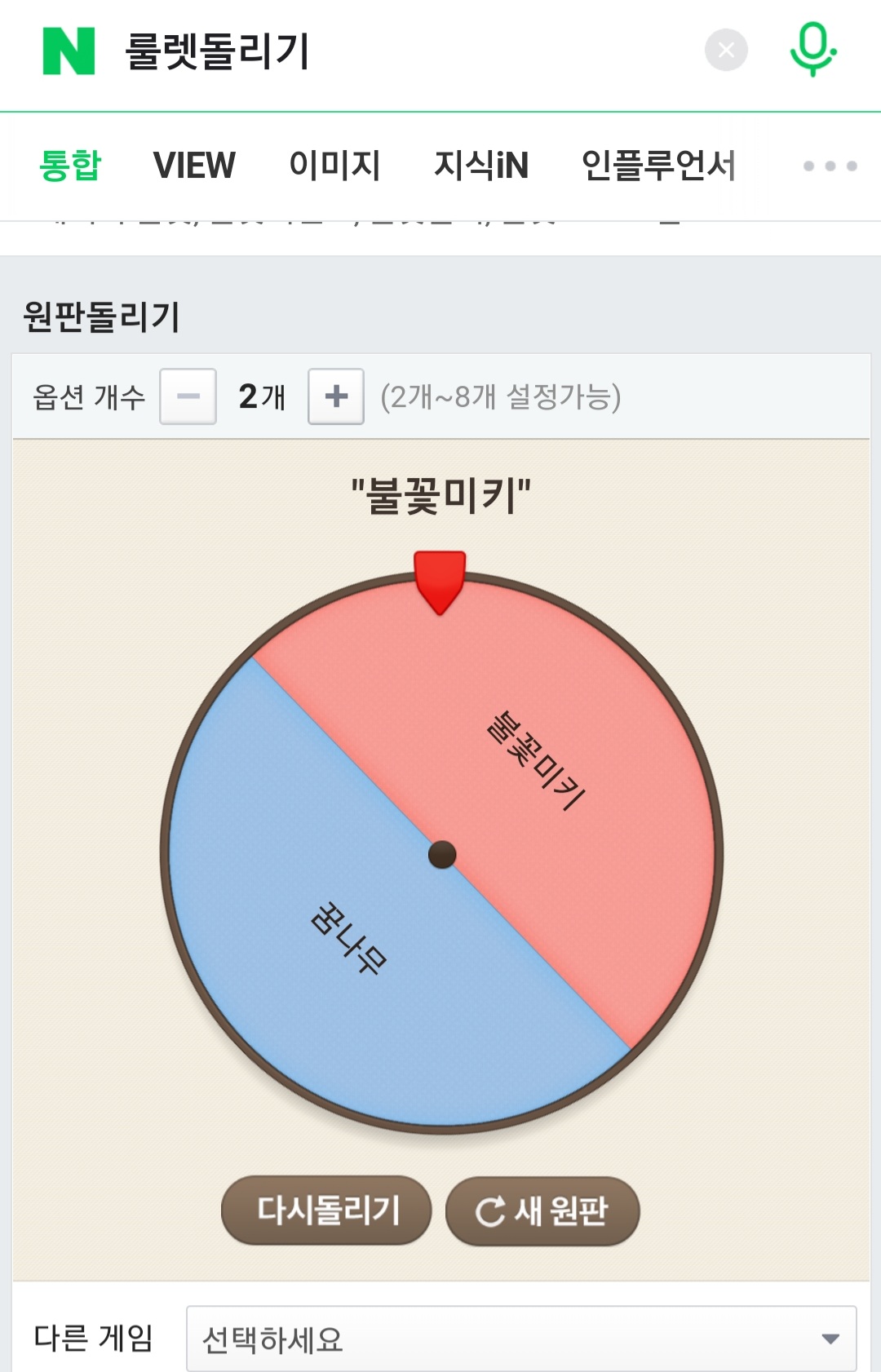Tap the Naver logo to go home
Viewport: 881px width, 1372px height.
69,51
